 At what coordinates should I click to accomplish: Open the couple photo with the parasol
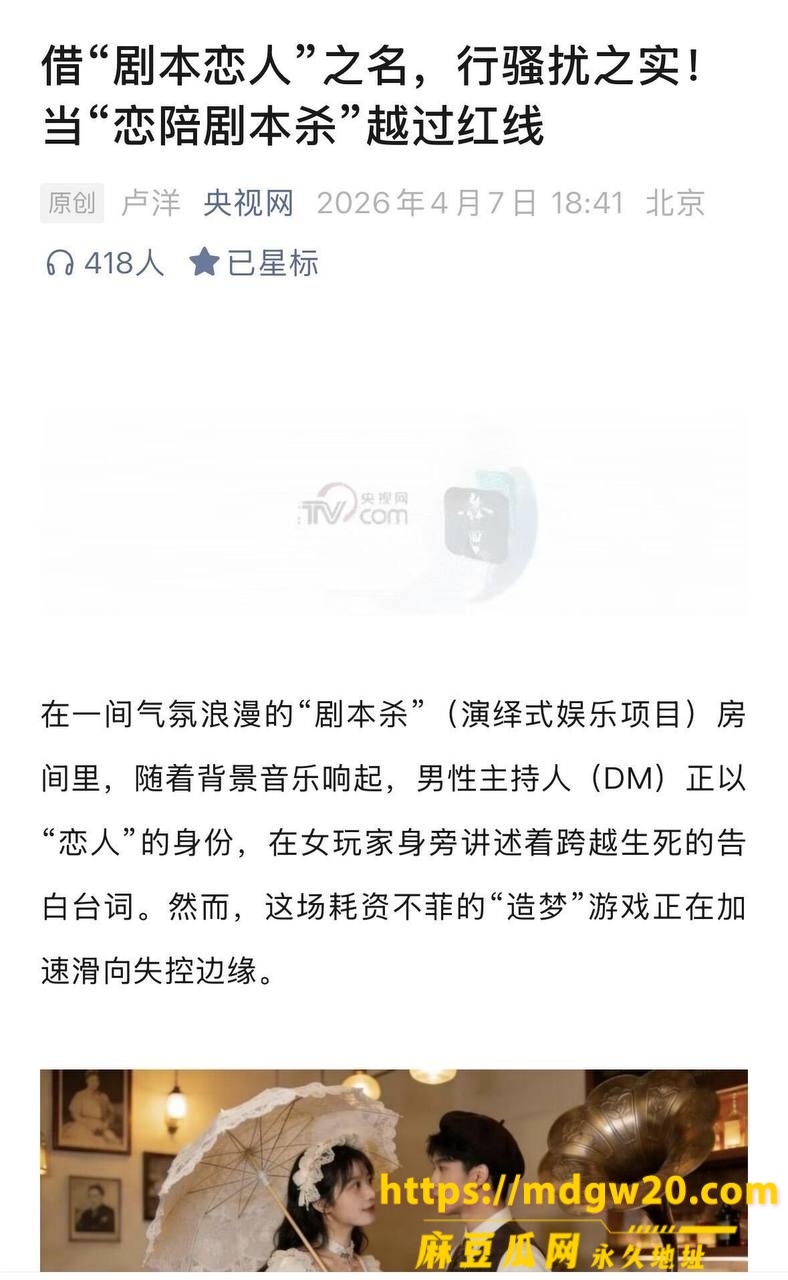pyautogui.click(x=393, y=1170)
